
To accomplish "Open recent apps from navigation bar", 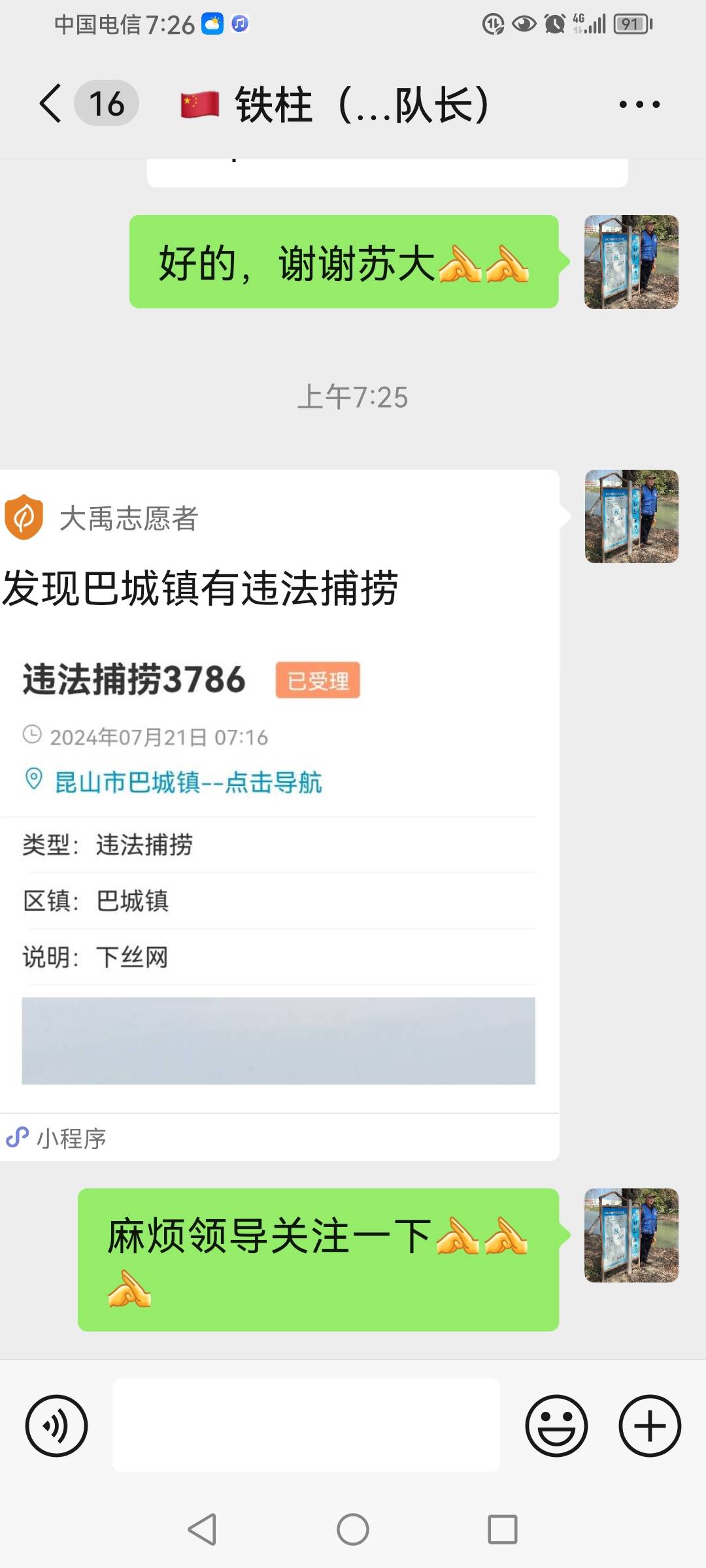I will 503,1529.
